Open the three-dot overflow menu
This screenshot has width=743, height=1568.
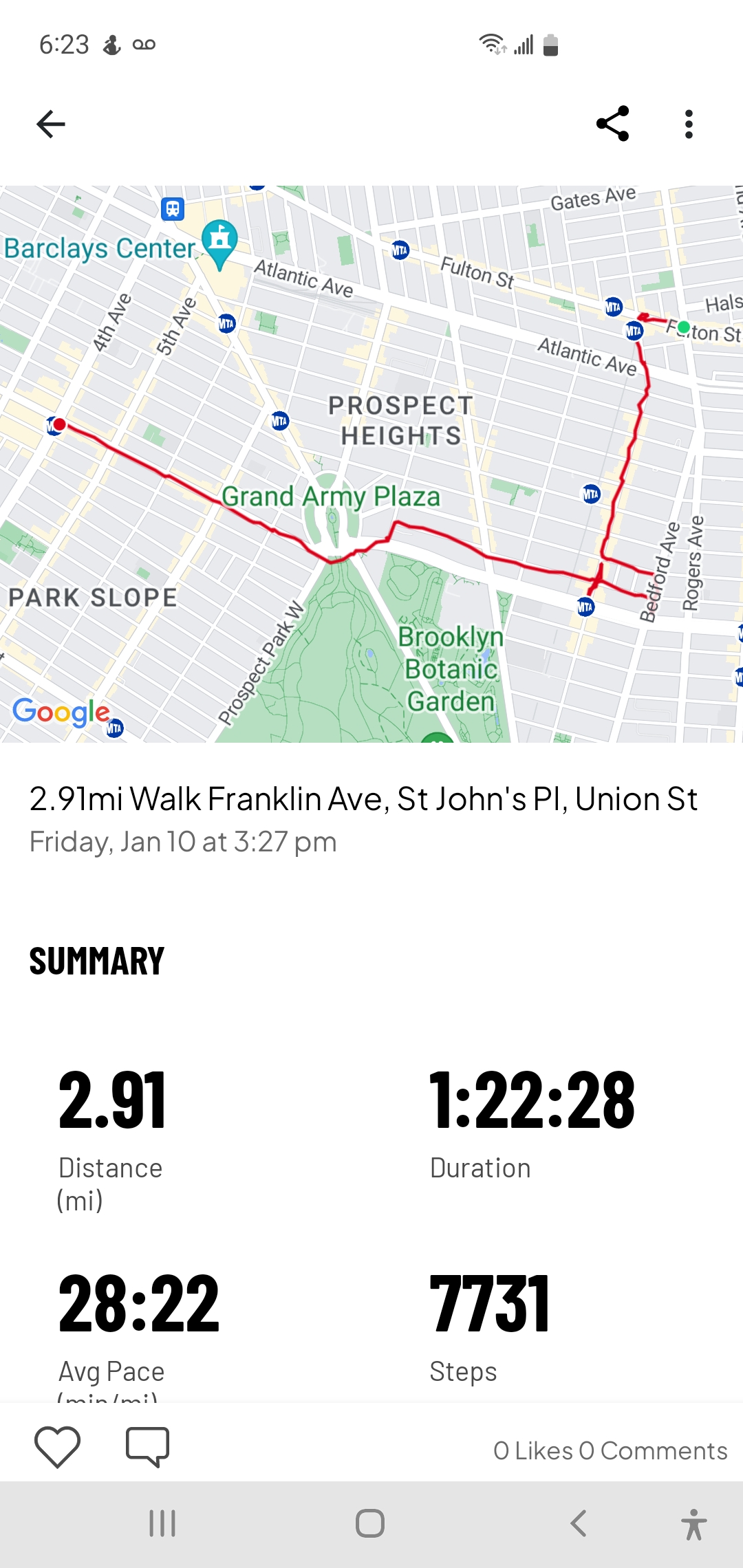tap(689, 124)
